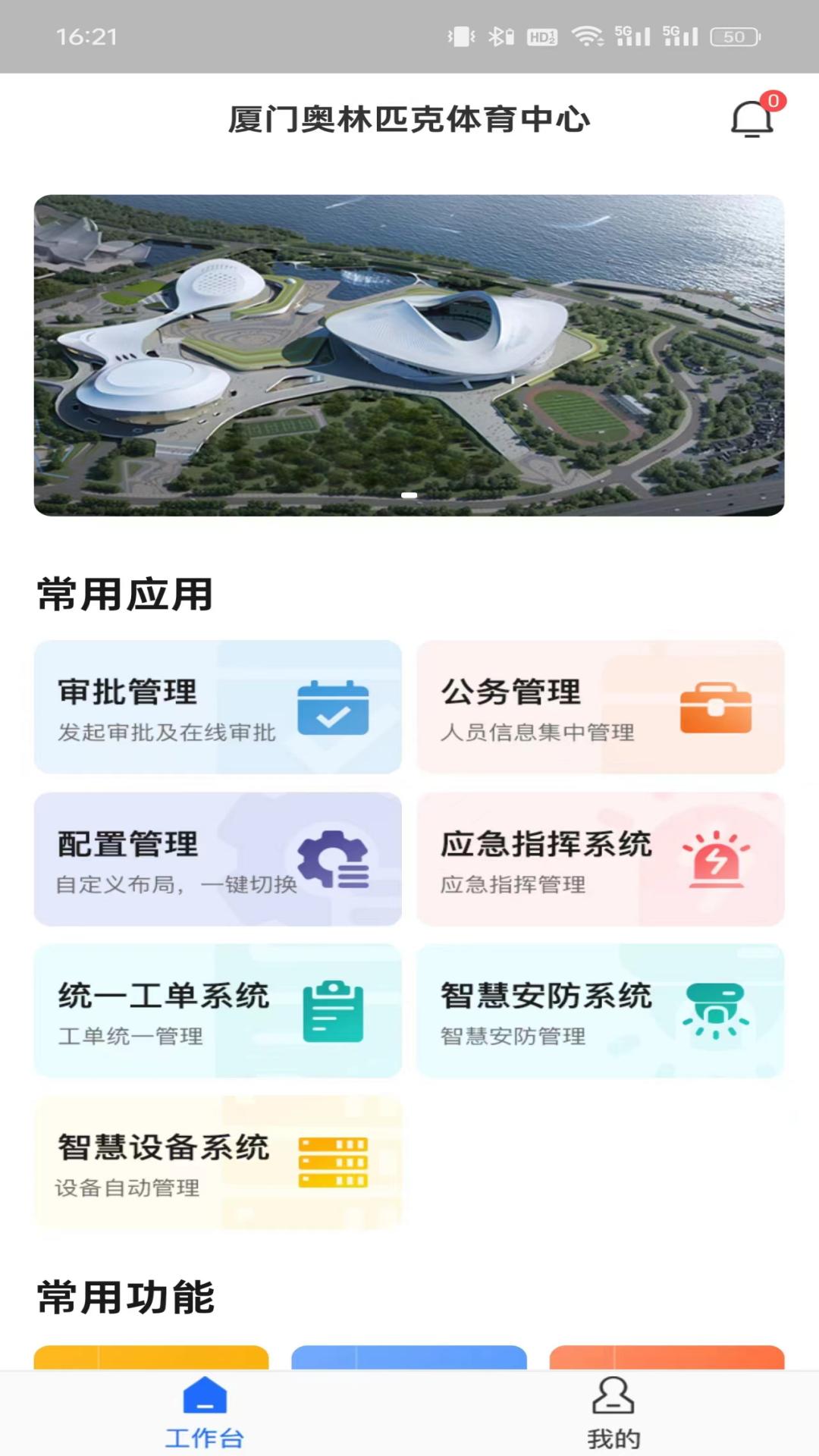The image size is (819, 1456).
Task: Open the 统一工单系统 clipboard icon
Action: point(331,1010)
